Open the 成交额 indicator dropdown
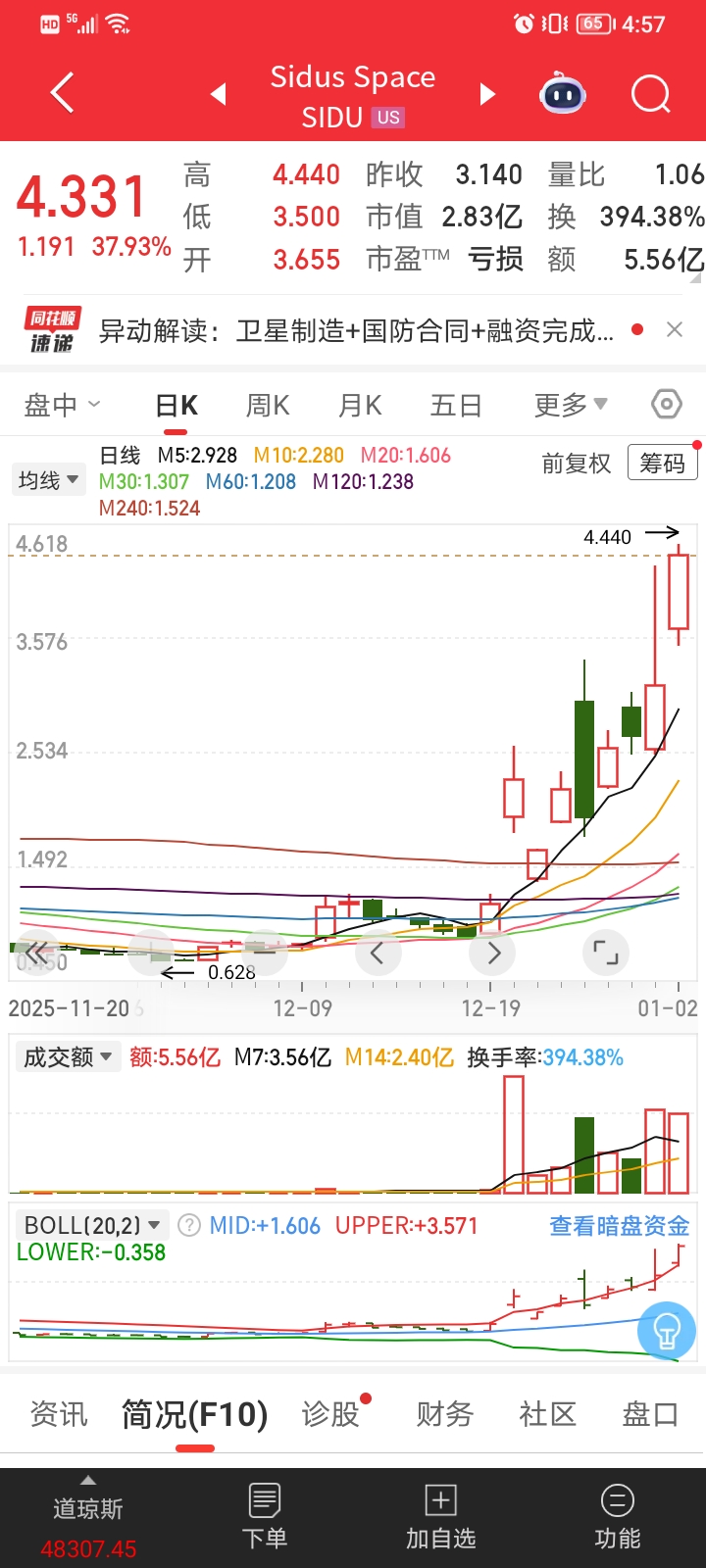 [67, 1057]
